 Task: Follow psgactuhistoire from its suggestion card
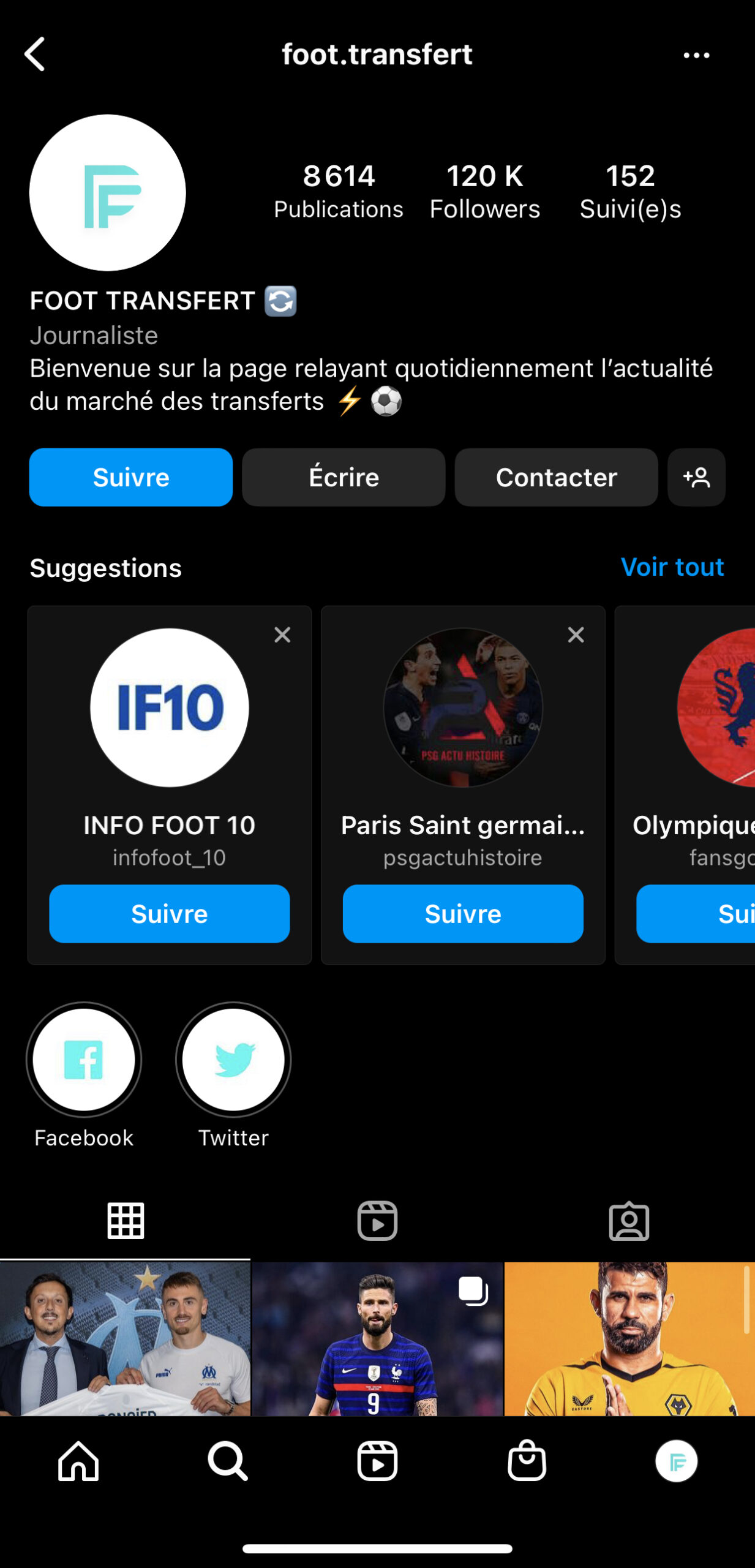(x=462, y=913)
